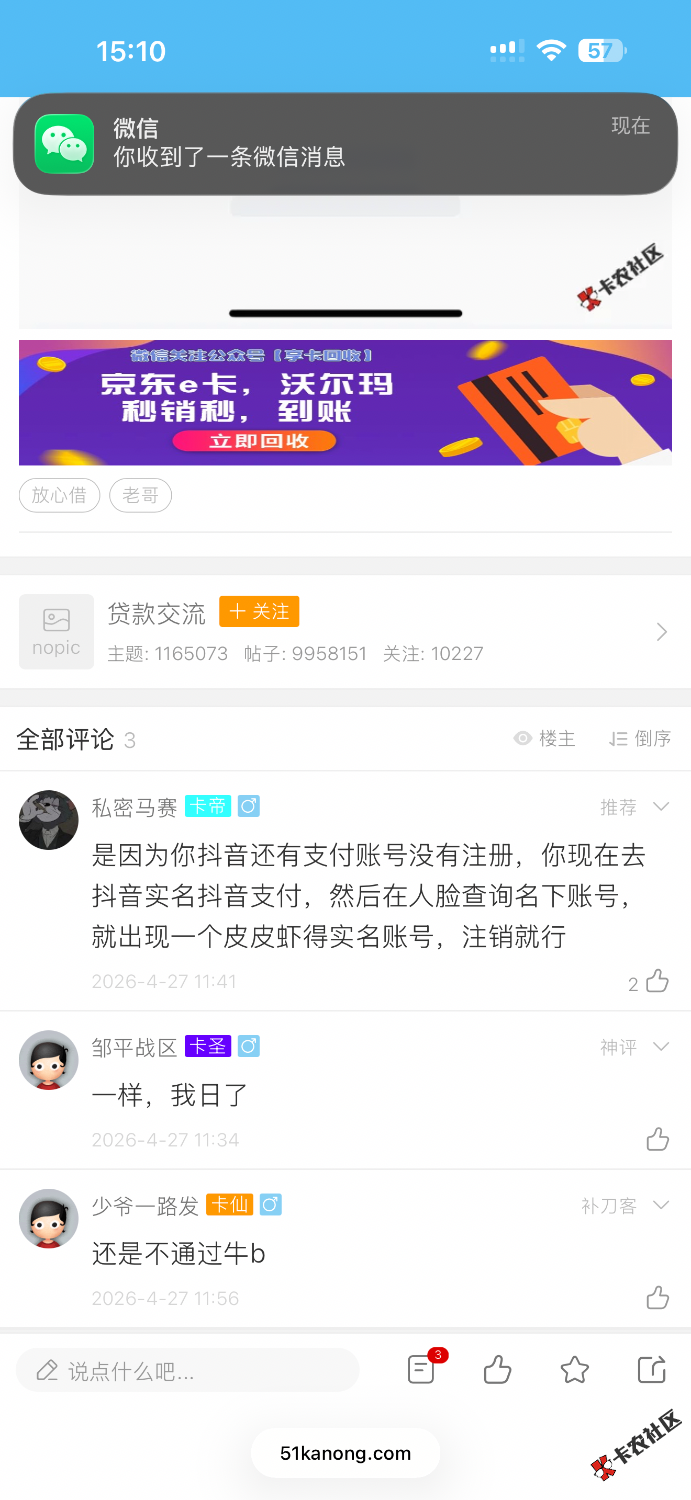Switch comment order with 倒序
This screenshot has height=1500, width=691.
pyautogui.click(x=640, y=739)
